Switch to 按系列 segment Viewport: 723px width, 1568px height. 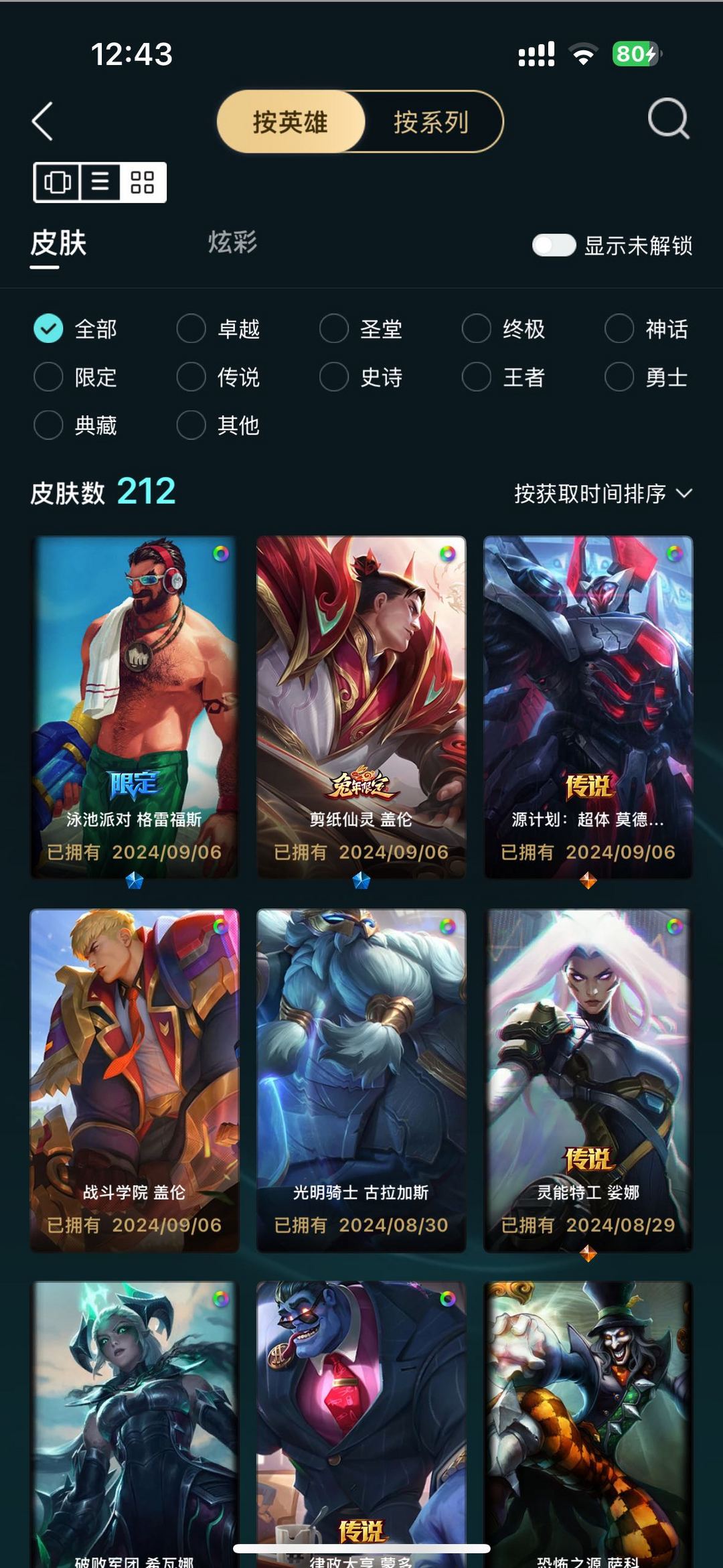(x=431, y=122)
